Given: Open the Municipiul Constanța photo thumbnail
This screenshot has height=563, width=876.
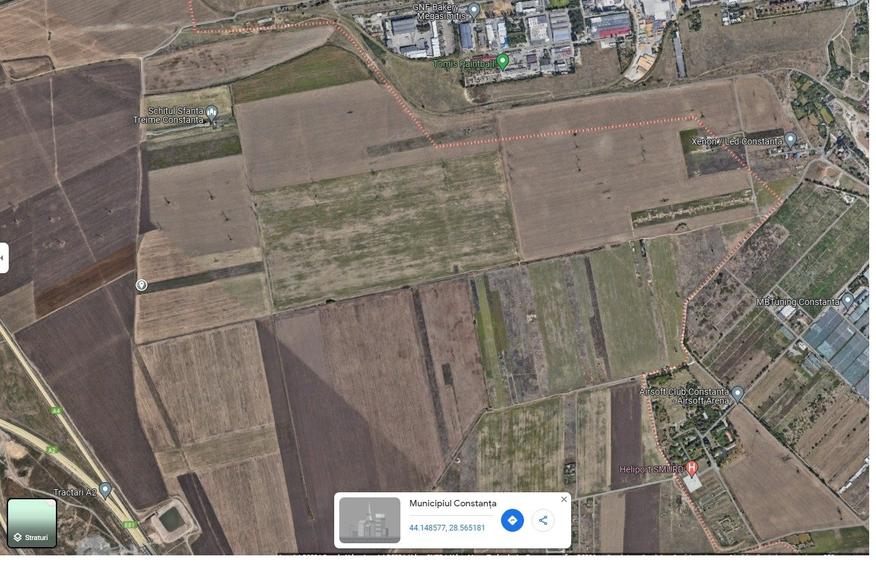Looking at the screenshot, I should click(x=369, y=520).
